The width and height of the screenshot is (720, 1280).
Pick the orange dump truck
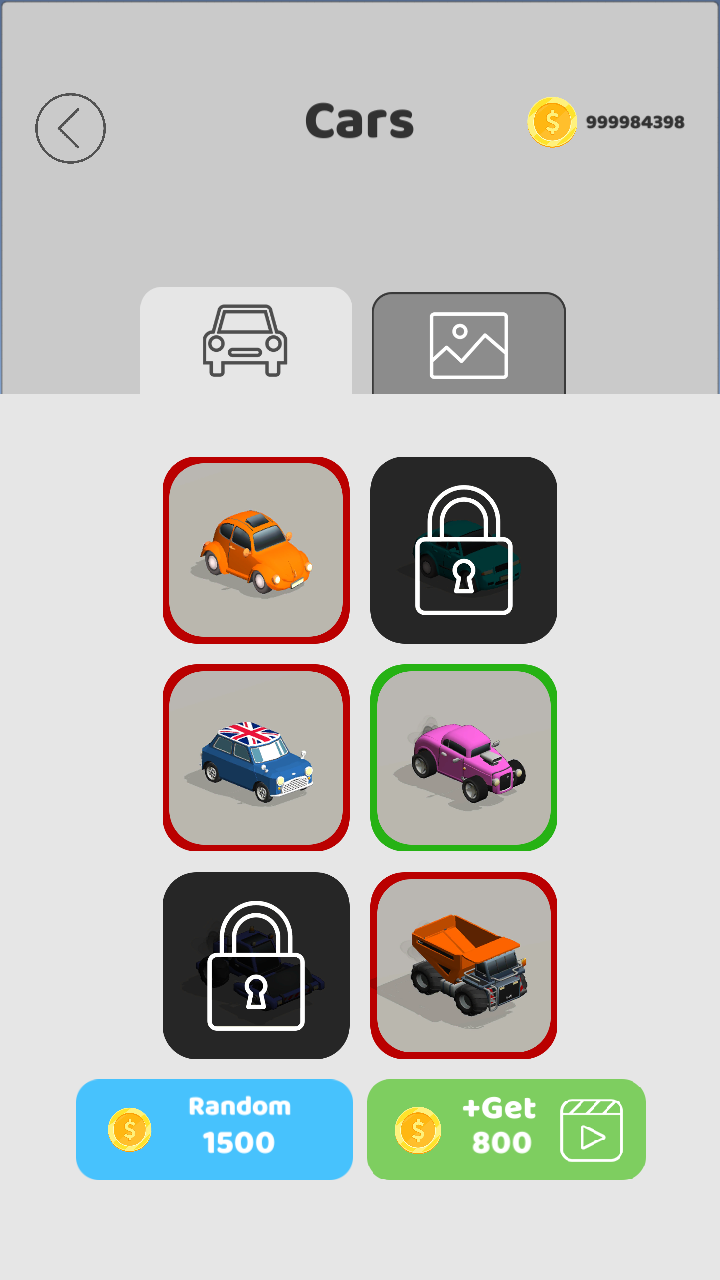pos(463,965)
